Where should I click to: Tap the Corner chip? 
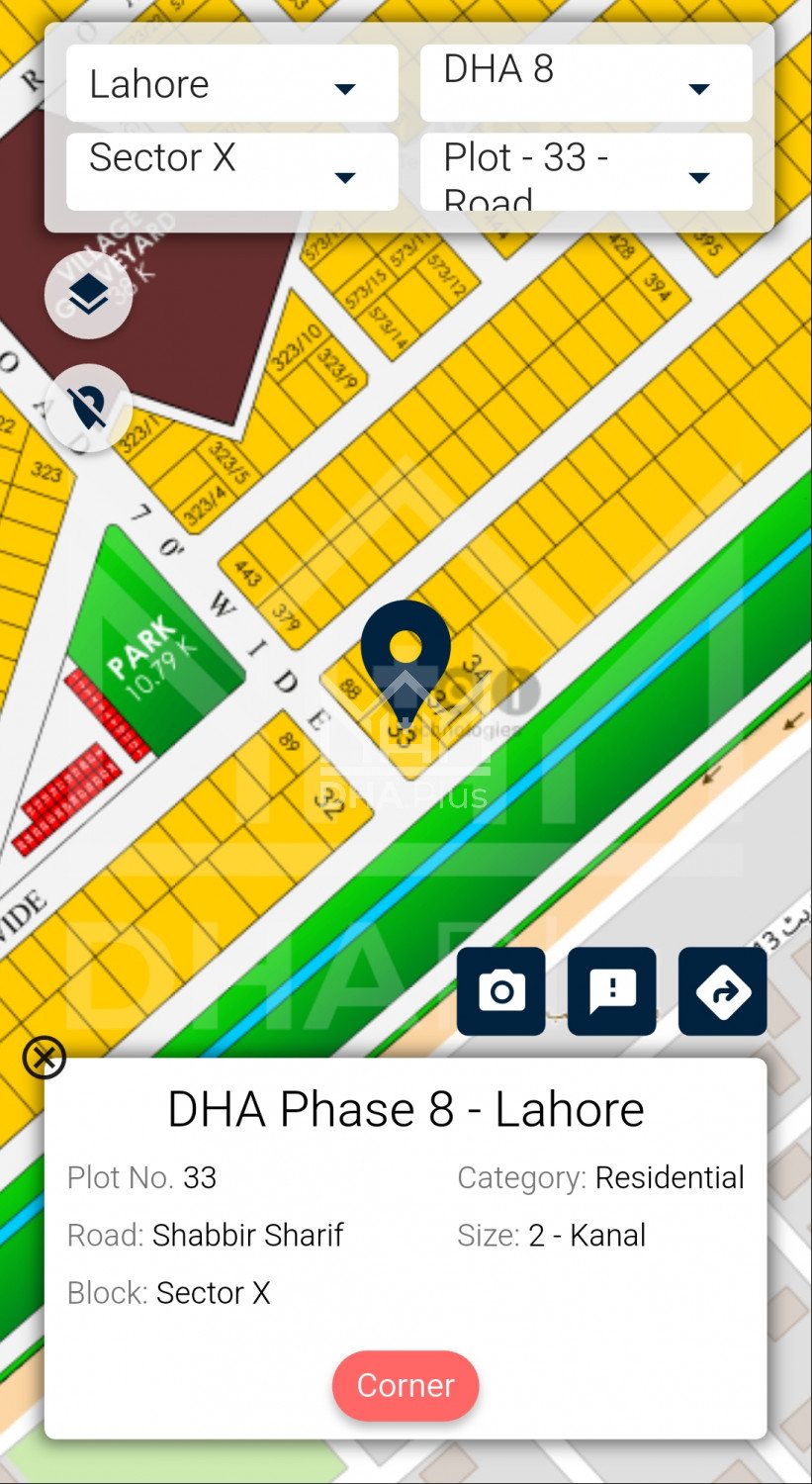pyautogui.click(x=406, y=1385)
